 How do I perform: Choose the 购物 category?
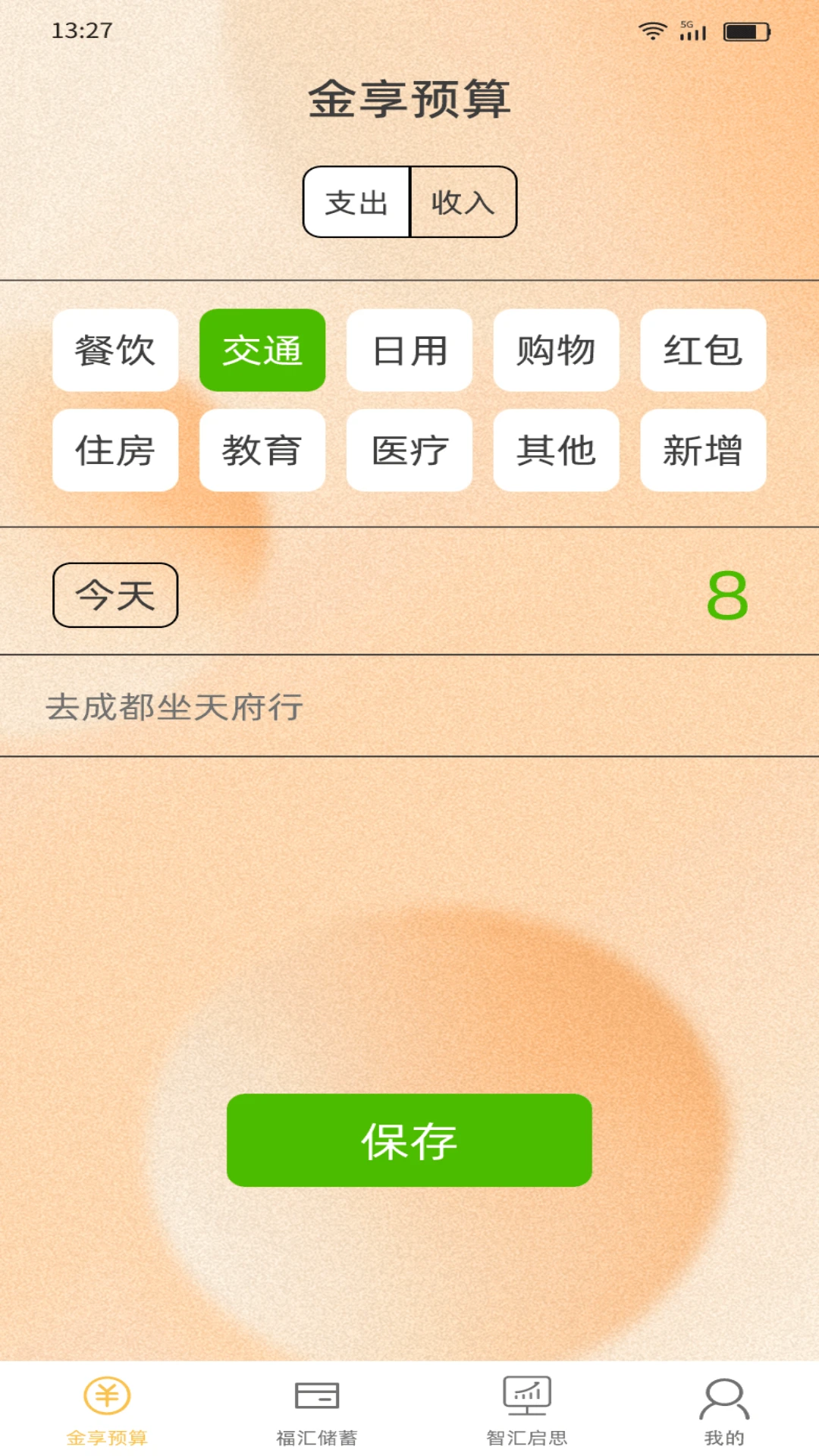556,350
